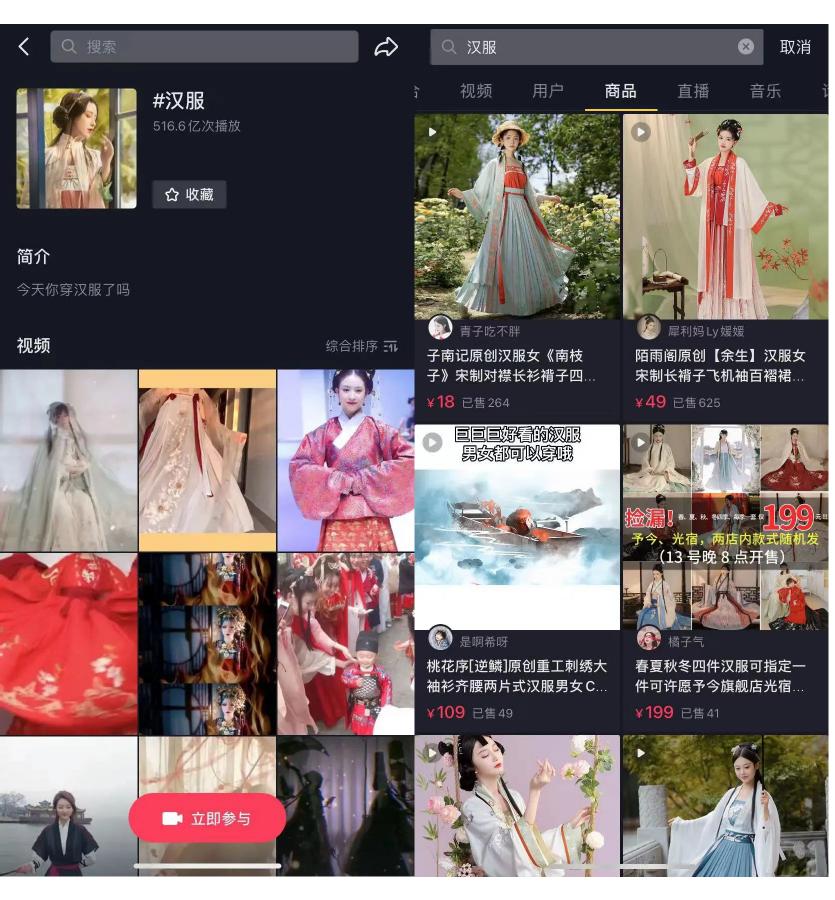Go back using the top-left arrow
Image resolution: width=835 pixels, height=900 pixels.
[x=24, y=47]
